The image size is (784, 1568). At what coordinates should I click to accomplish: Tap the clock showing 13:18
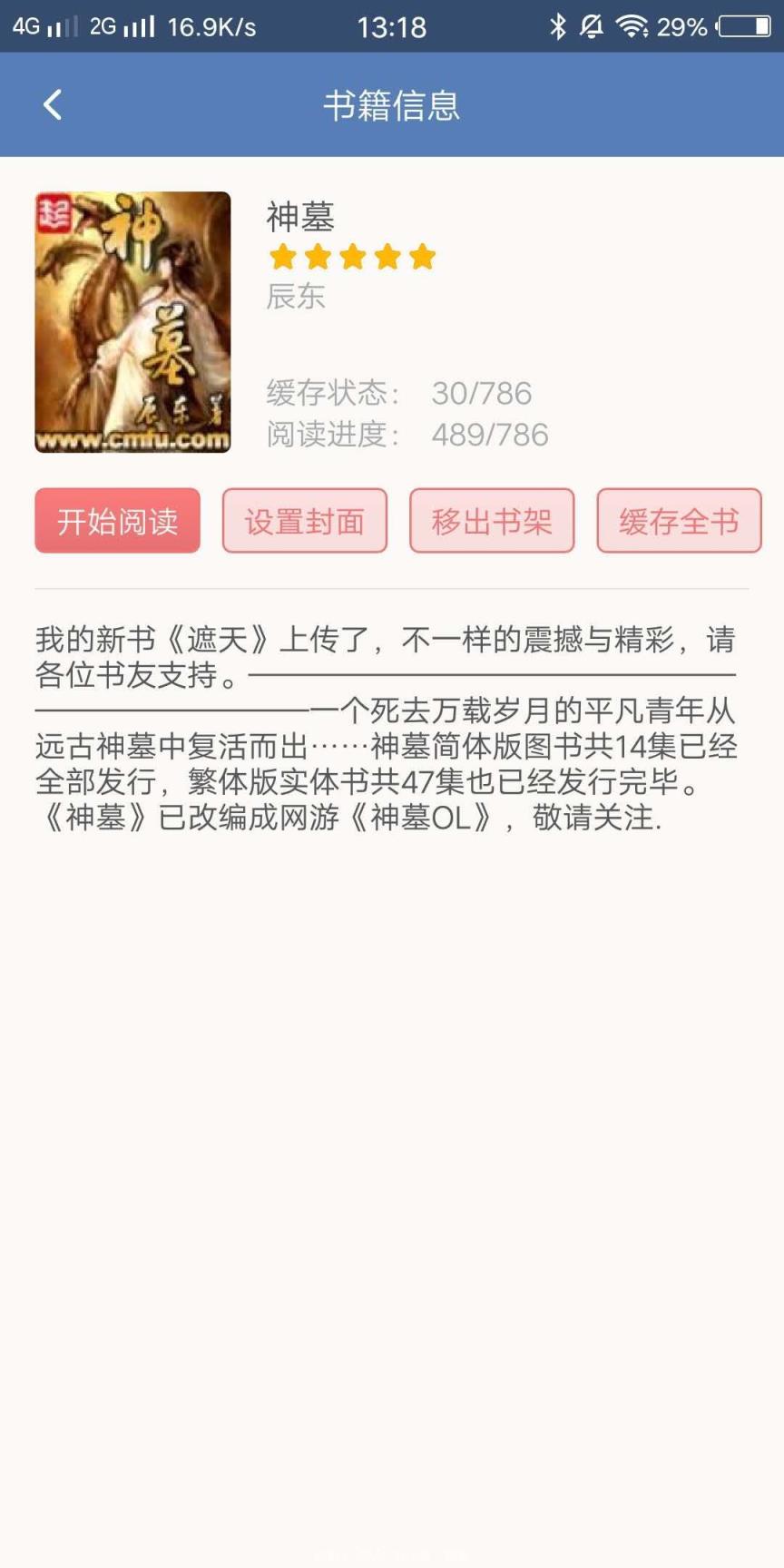(392, 27)
